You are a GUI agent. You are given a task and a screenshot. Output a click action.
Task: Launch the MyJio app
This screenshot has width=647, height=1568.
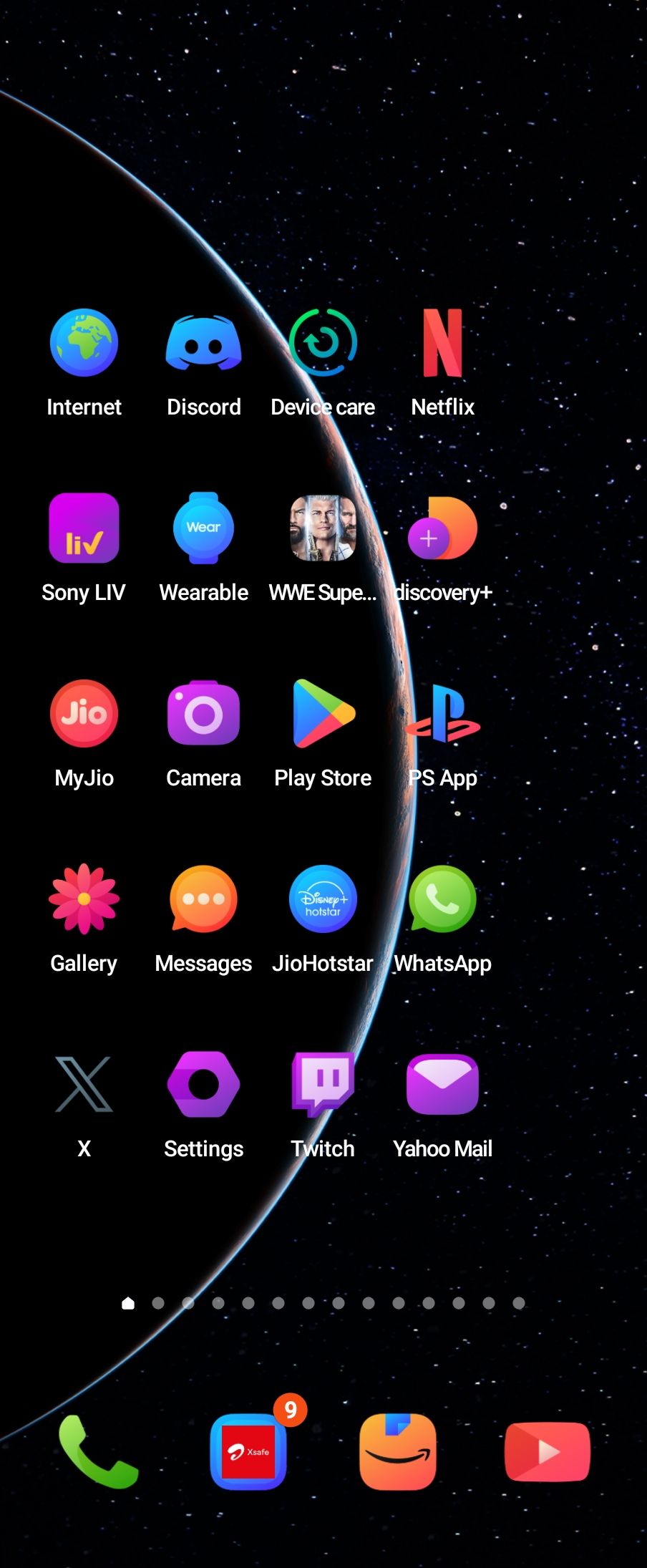(84, 713)
